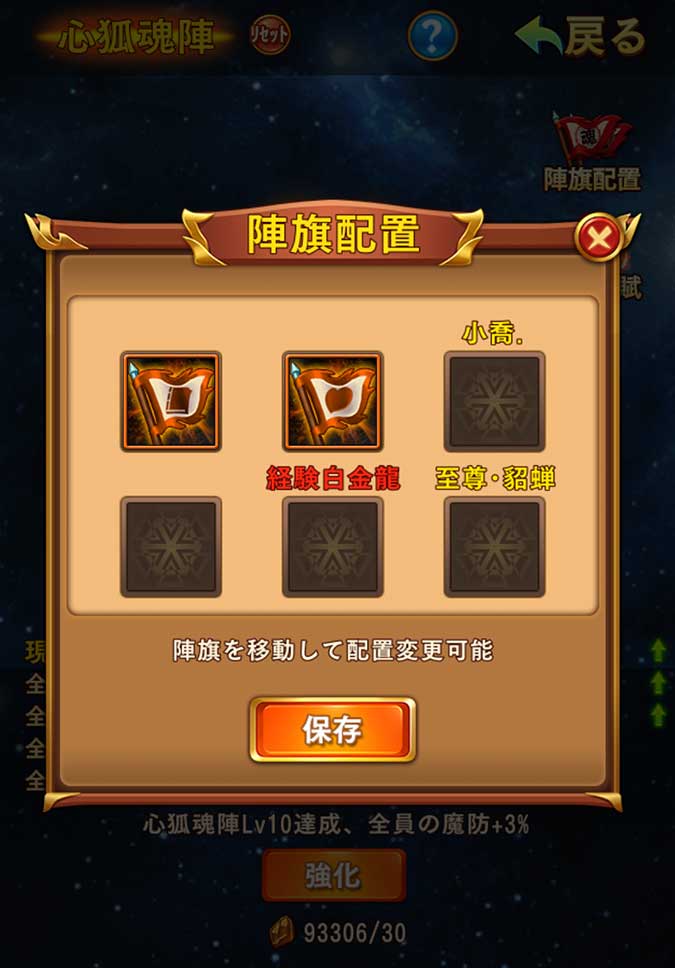Select the first flag with scroll emblem
Image resolution: width=675 pixels, height=968 pixels.
(171, 401)
